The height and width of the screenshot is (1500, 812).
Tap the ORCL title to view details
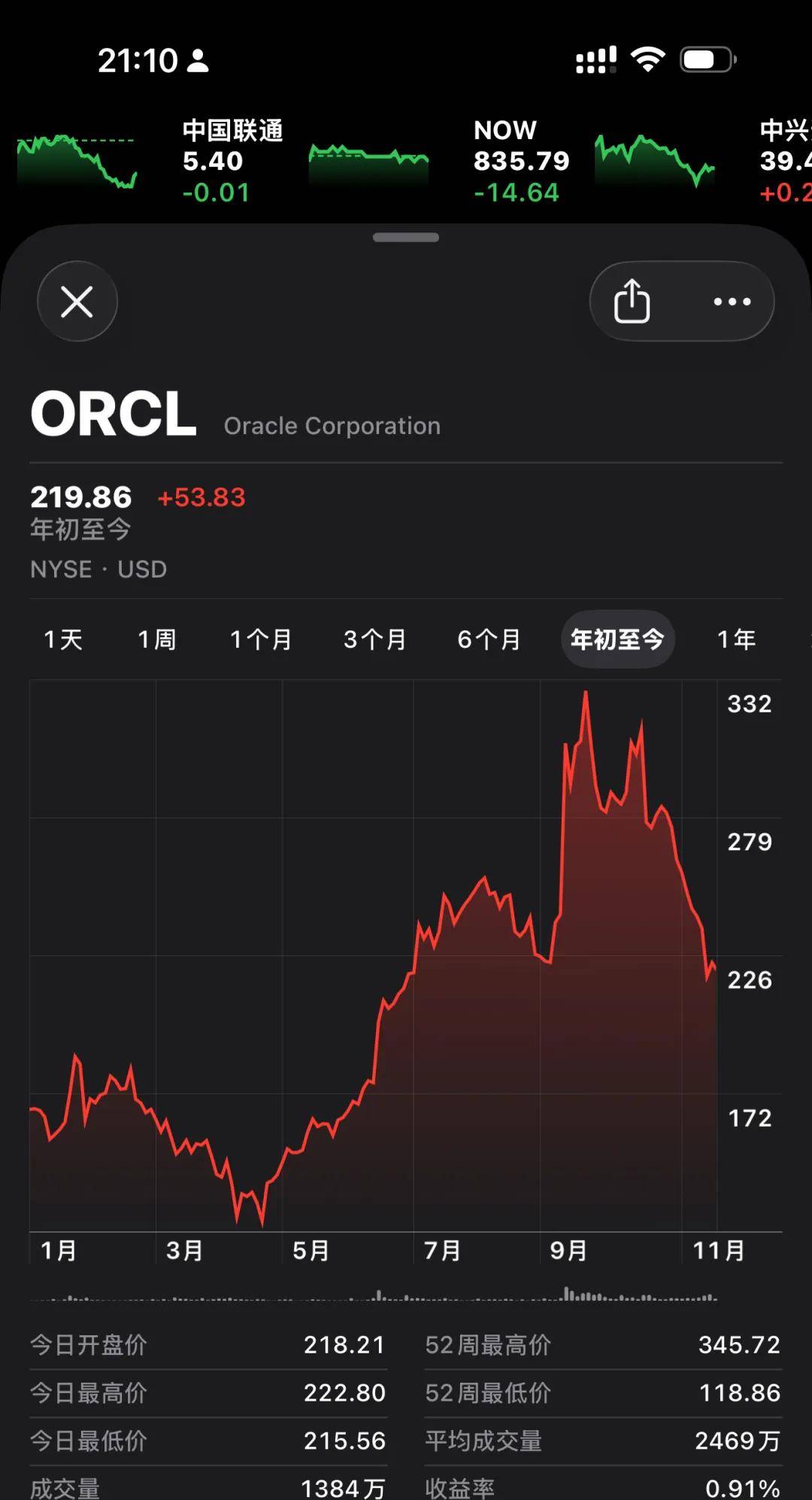[113, 411]
